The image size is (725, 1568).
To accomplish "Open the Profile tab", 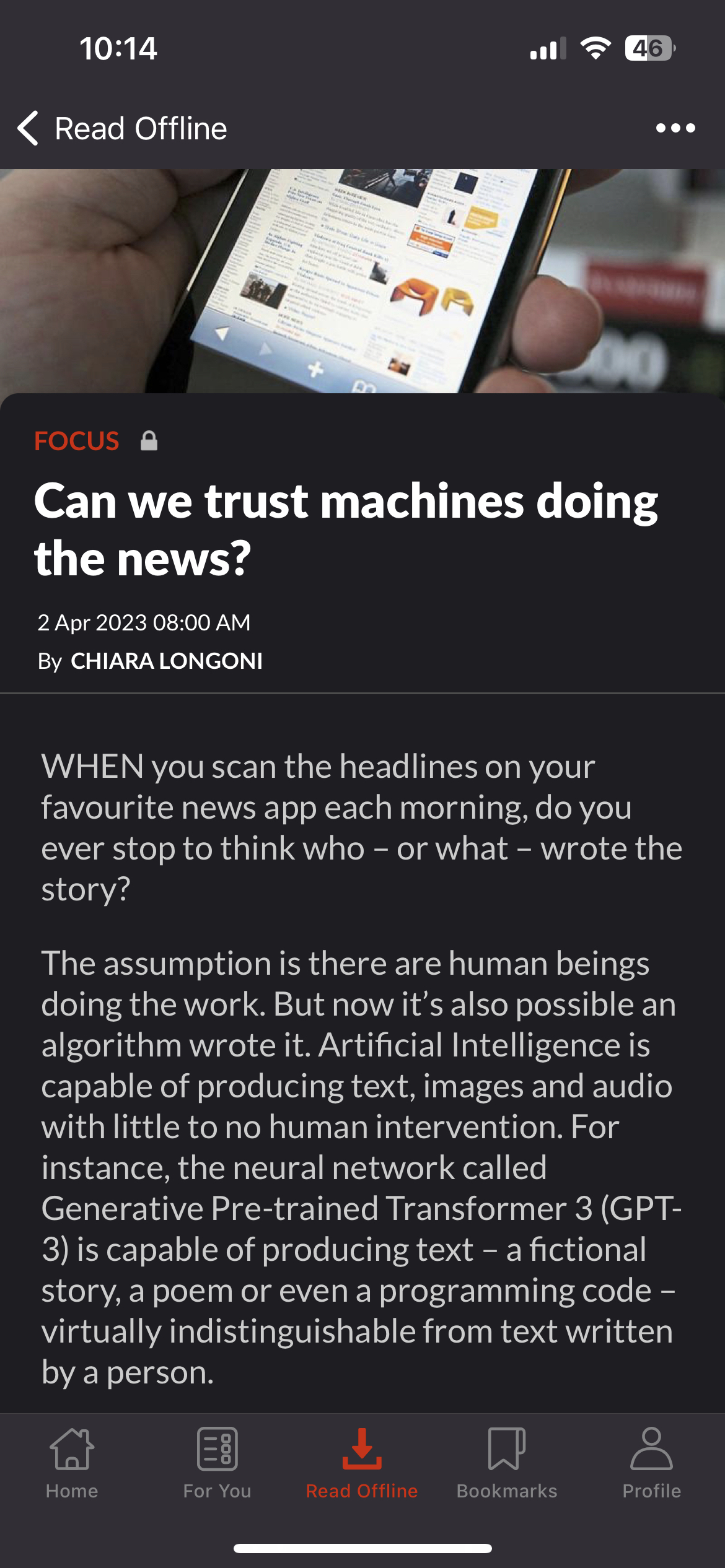I will pyautogui.click(x=651, y=1463).
